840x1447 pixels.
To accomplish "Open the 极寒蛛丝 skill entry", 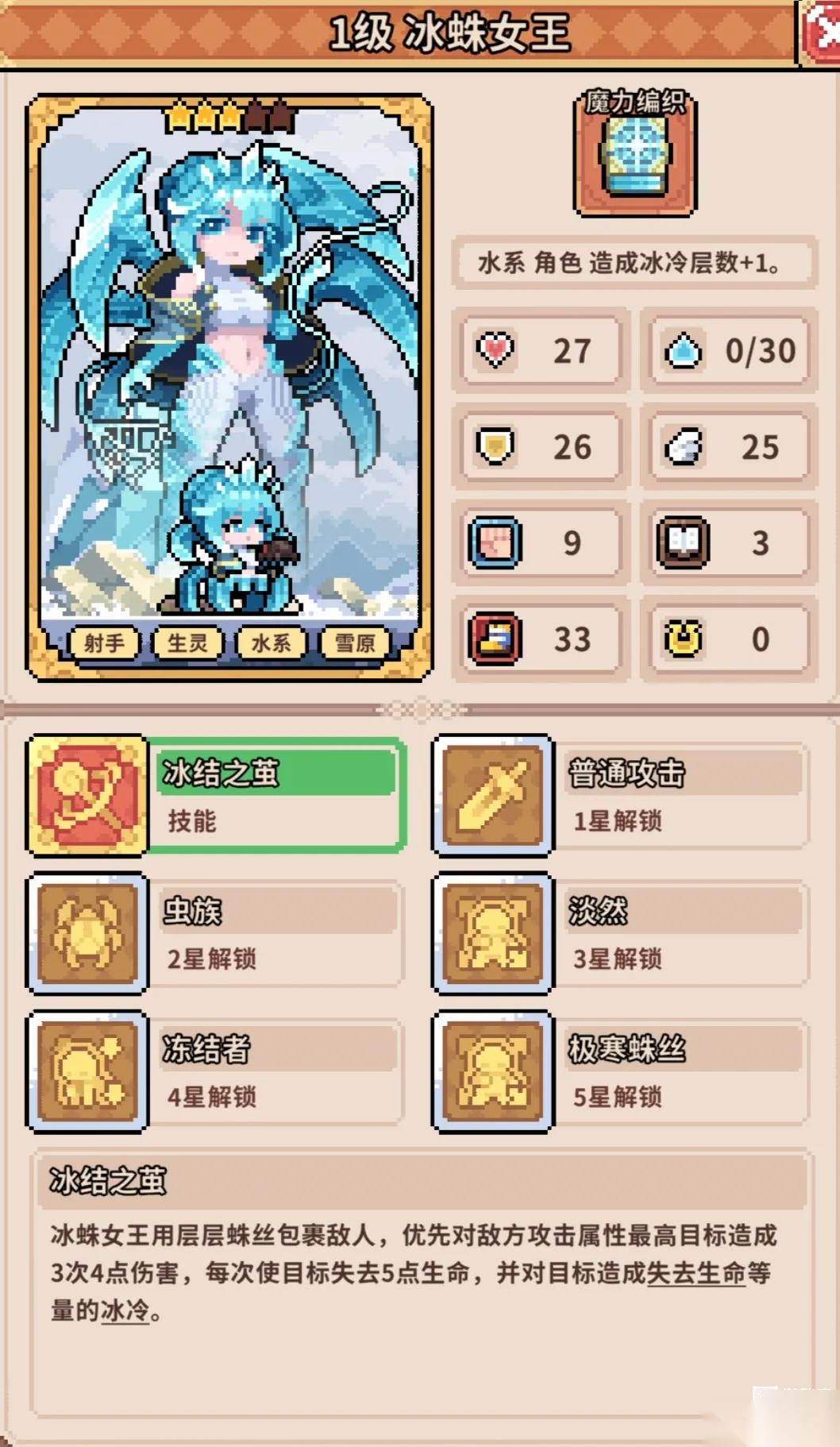I will pos(621,1071).
